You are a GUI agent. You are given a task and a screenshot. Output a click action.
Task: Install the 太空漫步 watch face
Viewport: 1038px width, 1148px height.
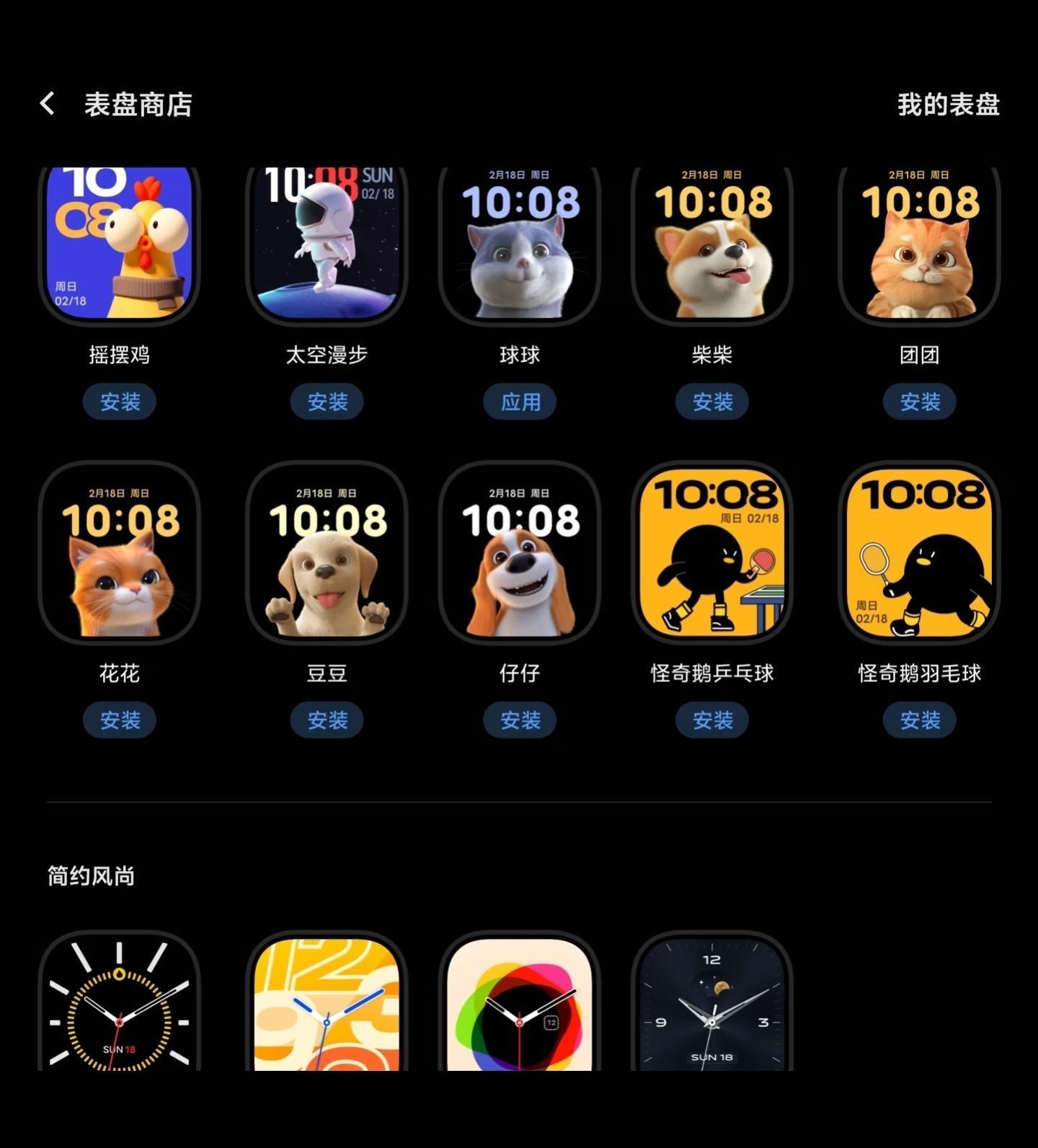point(327,402)
